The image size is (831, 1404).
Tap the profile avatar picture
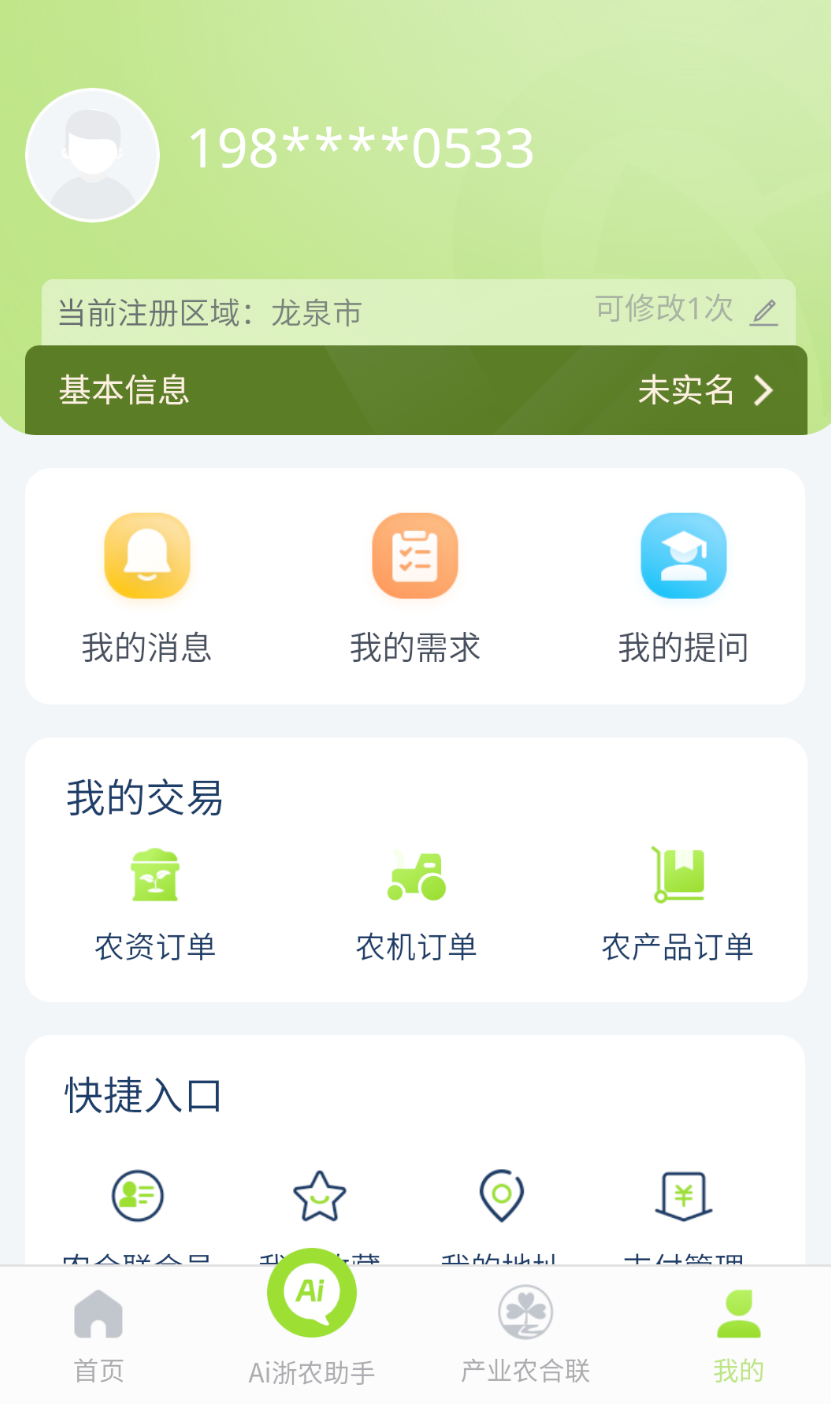(92, 155)
